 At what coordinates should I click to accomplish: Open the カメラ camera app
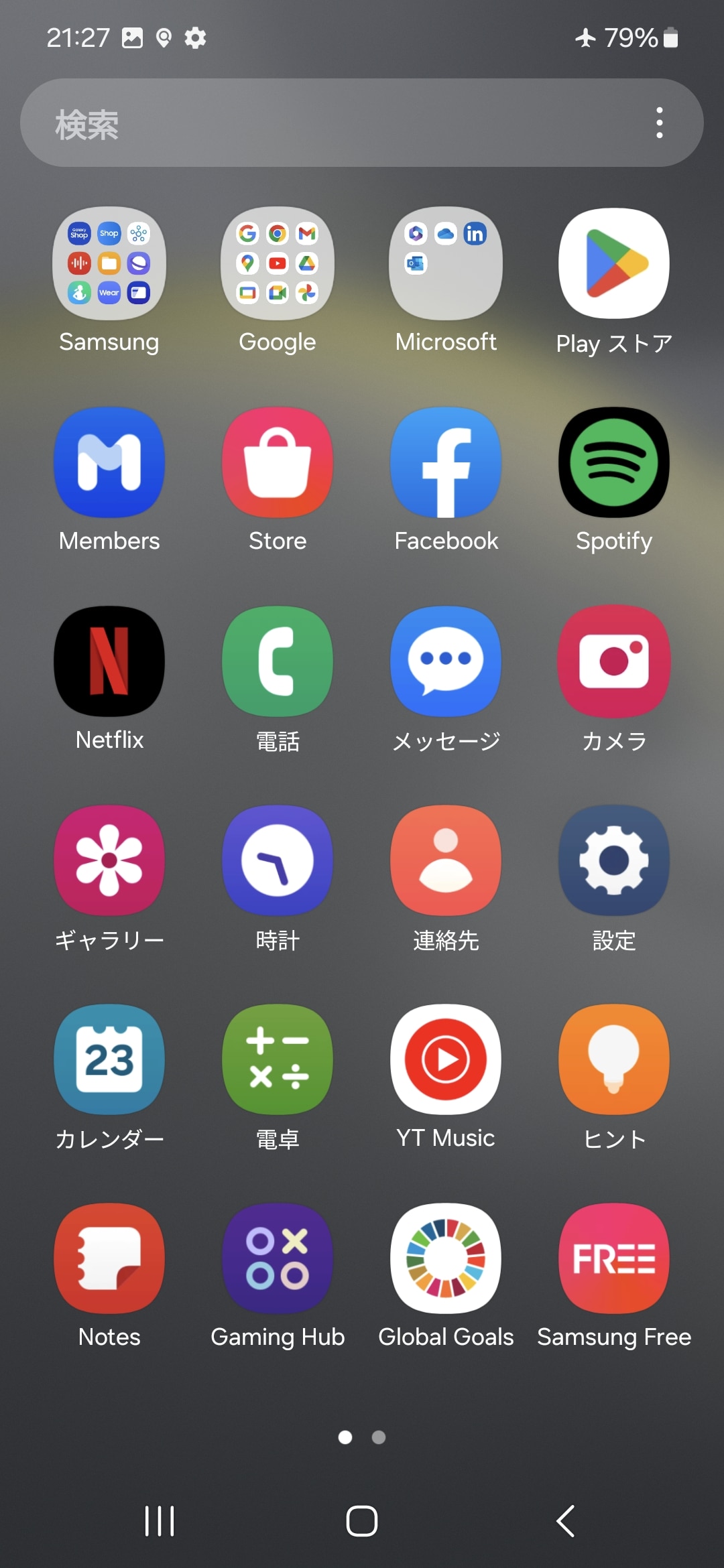coord(614,661)
